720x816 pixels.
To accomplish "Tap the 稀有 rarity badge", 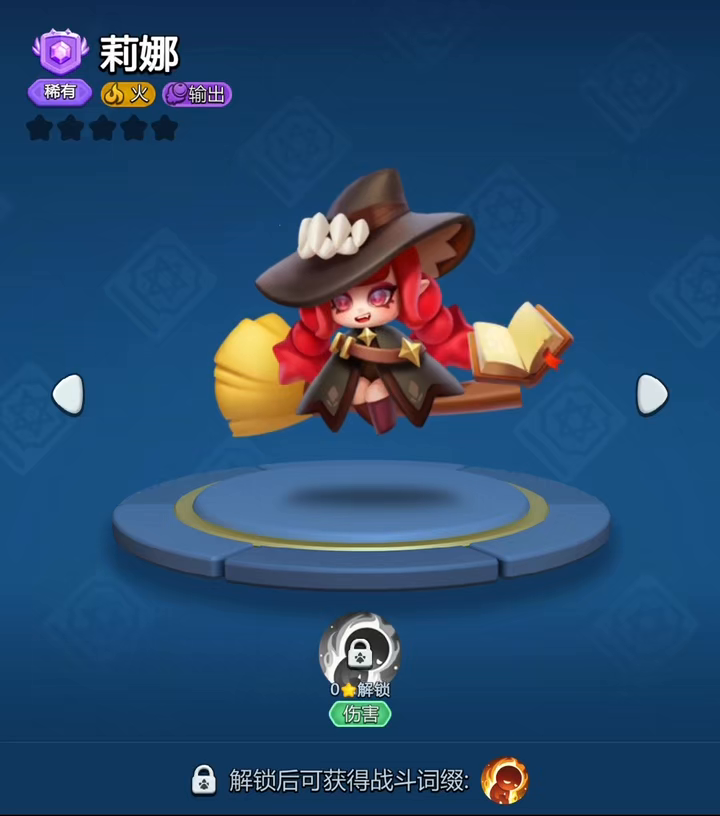I will [x=59, y=93].
